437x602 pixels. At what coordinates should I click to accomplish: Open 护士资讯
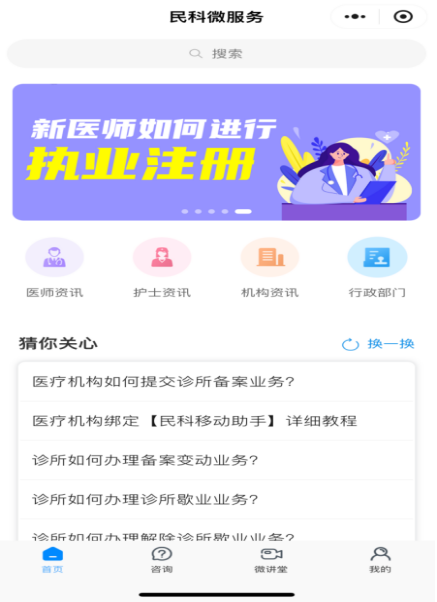162,268
